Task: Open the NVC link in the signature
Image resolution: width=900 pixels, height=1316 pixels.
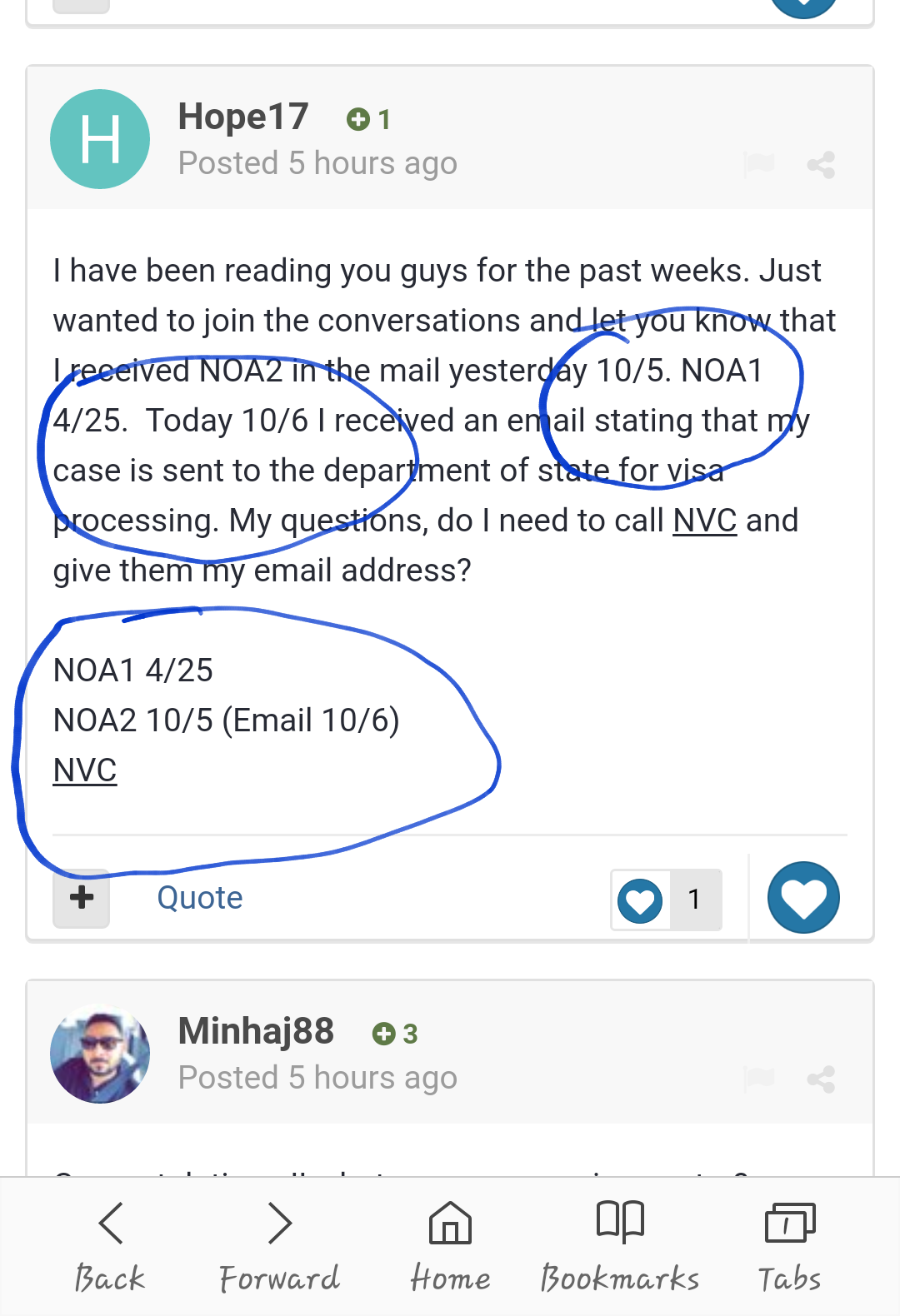Action: (85, 770)
